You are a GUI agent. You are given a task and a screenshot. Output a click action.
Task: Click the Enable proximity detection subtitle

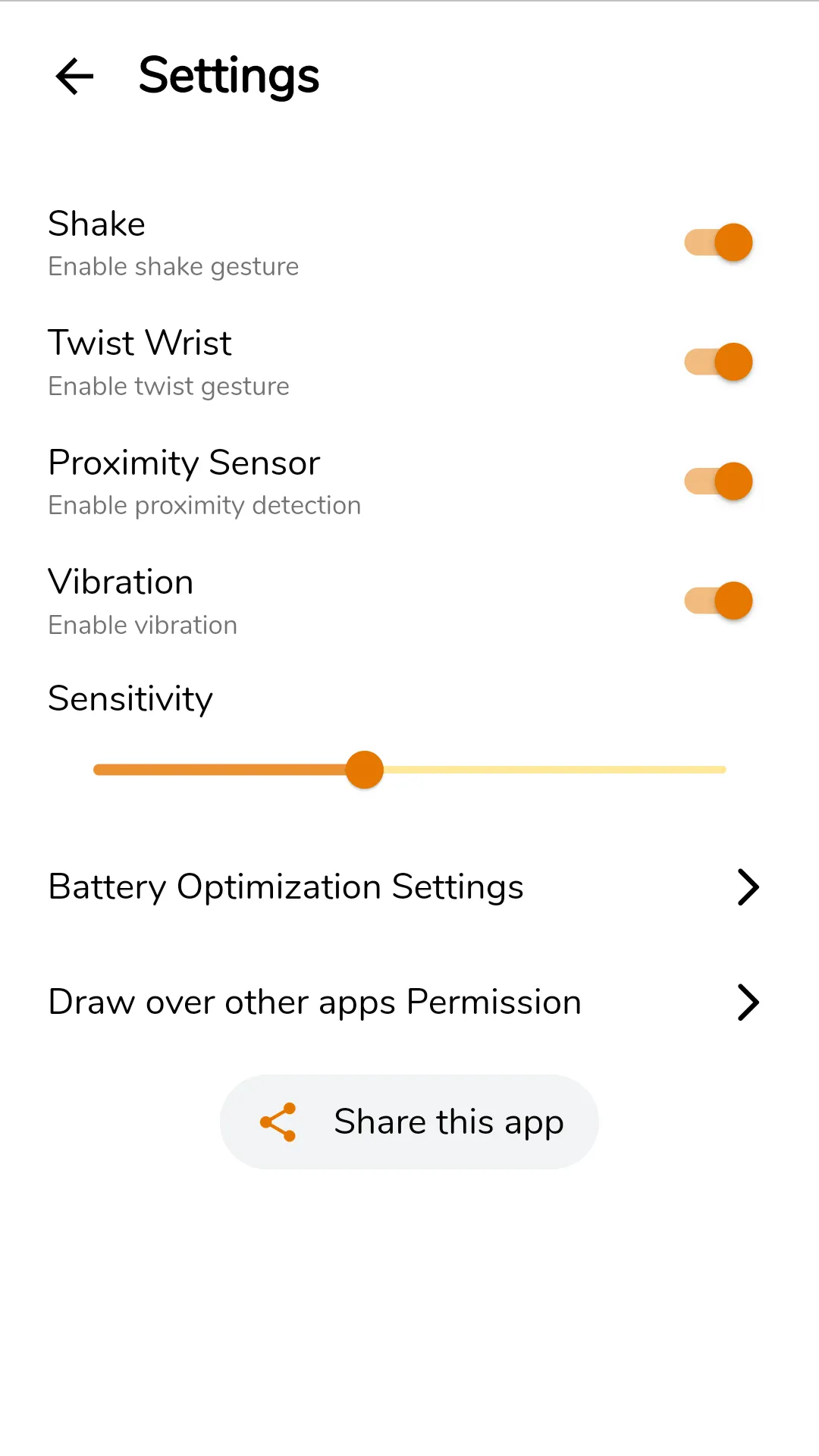point(204,504)
